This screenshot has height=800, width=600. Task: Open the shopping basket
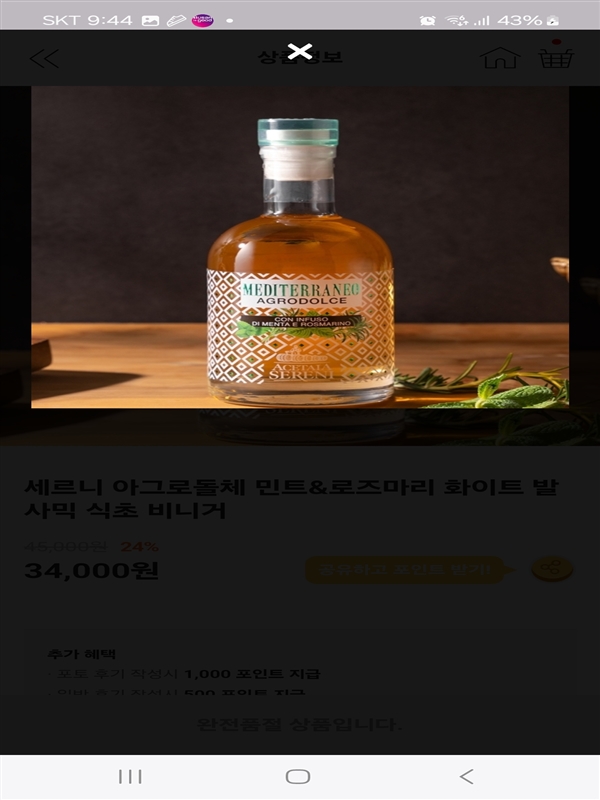coord(556,55)
